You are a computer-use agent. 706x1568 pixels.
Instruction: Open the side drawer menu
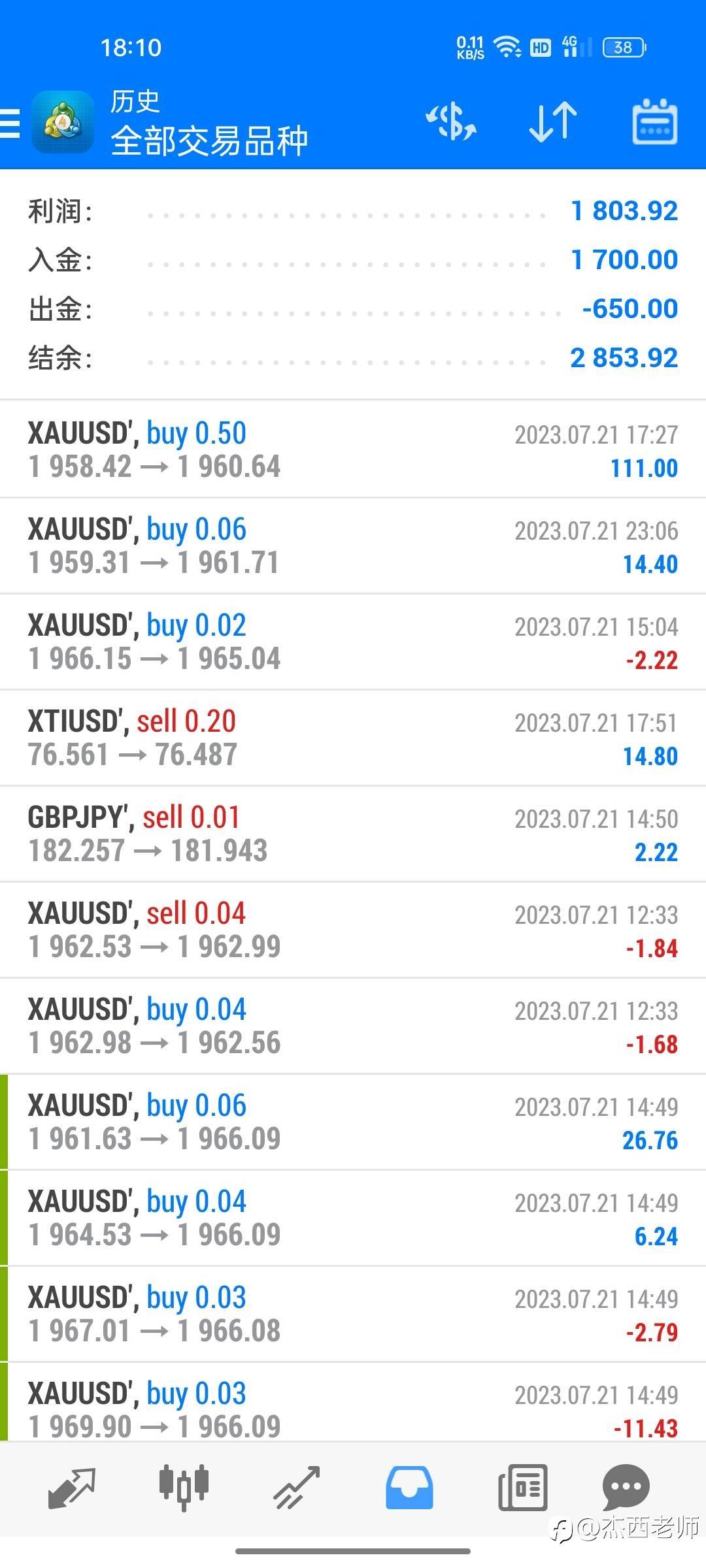point(10,123)
